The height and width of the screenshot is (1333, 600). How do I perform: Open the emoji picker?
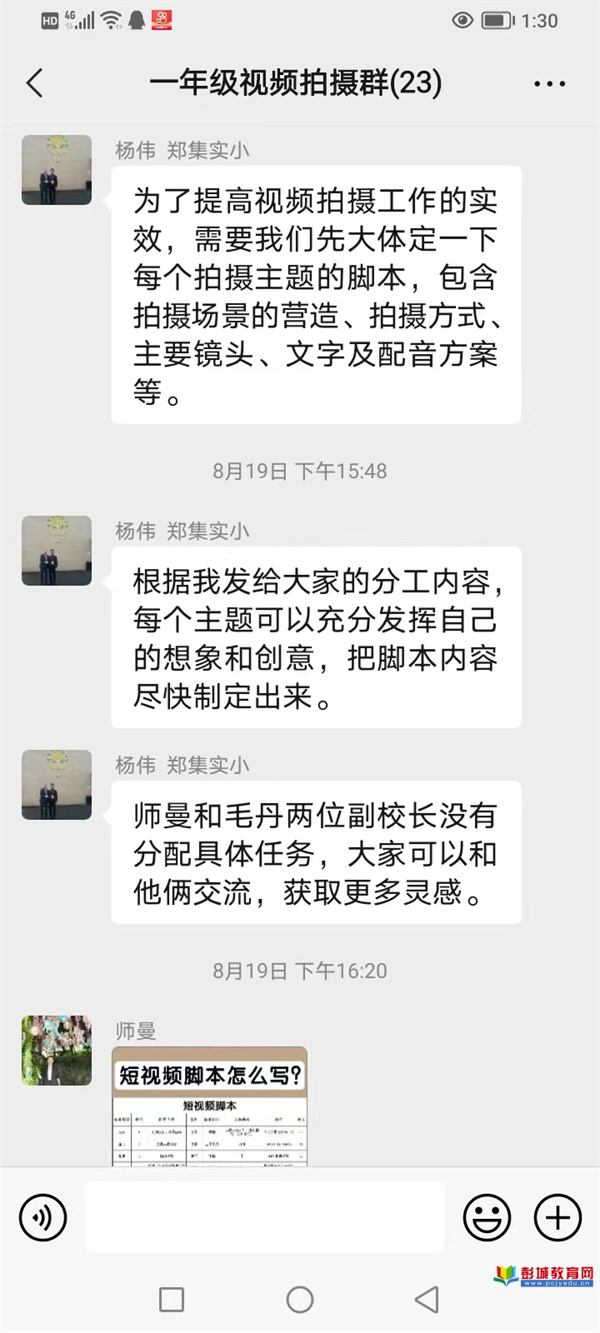point(487,1217)
